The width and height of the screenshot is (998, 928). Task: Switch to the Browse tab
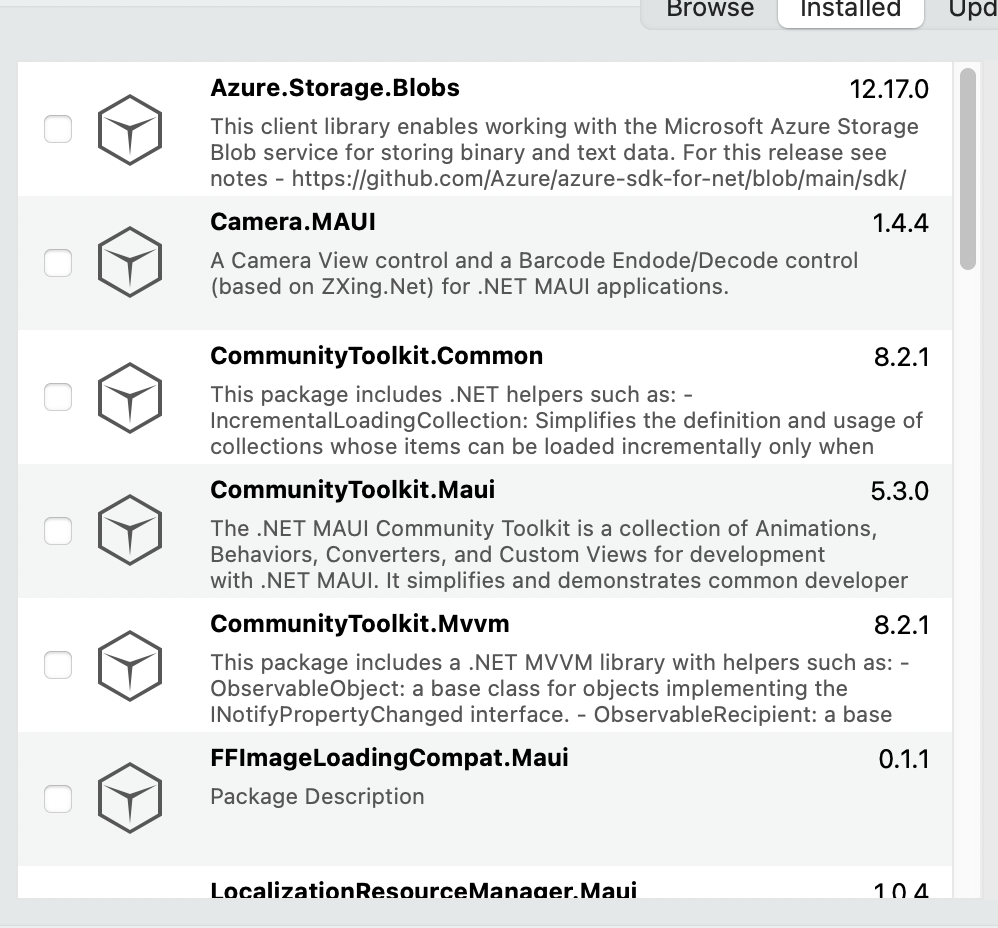(710, 11)
